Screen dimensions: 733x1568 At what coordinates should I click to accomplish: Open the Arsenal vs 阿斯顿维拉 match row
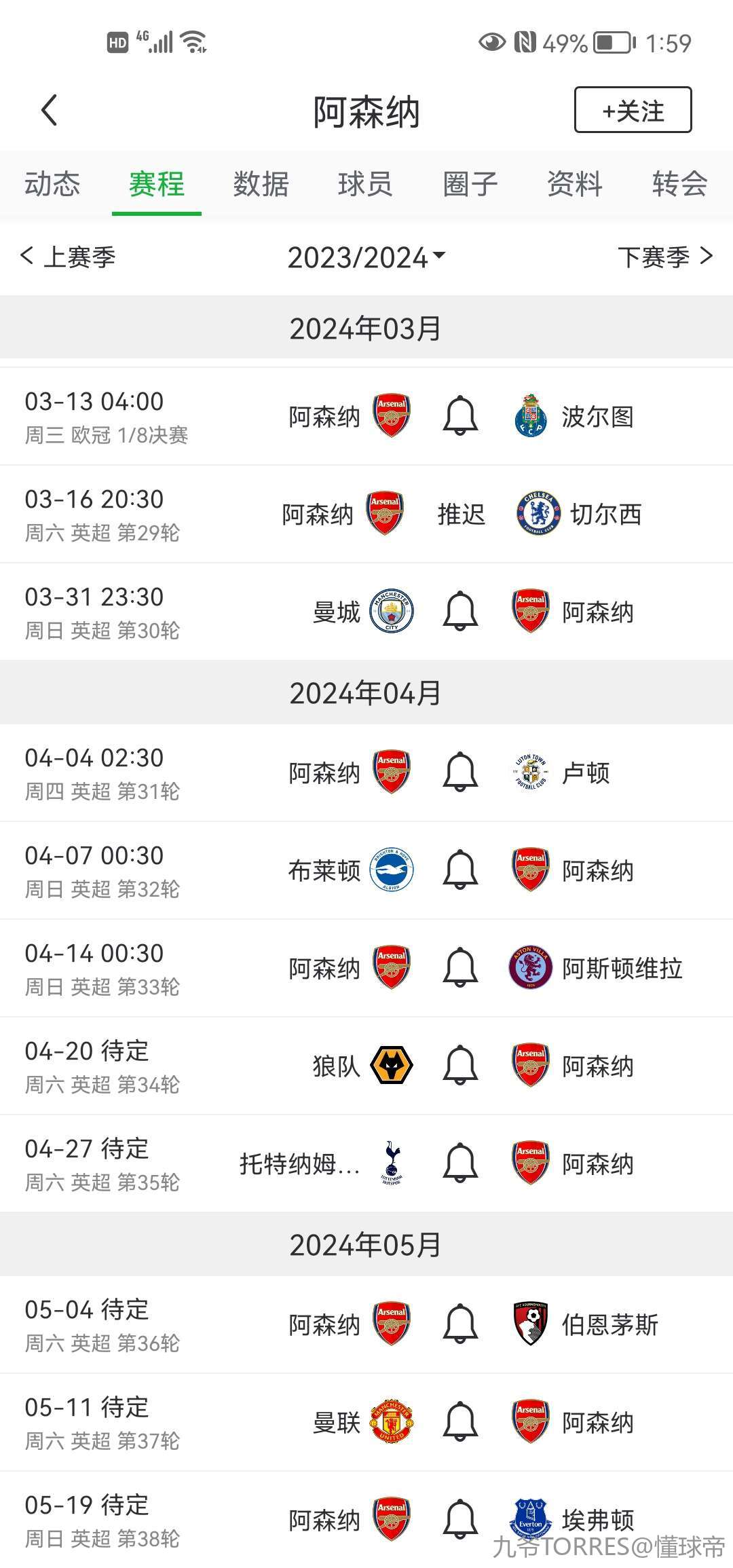366,968
